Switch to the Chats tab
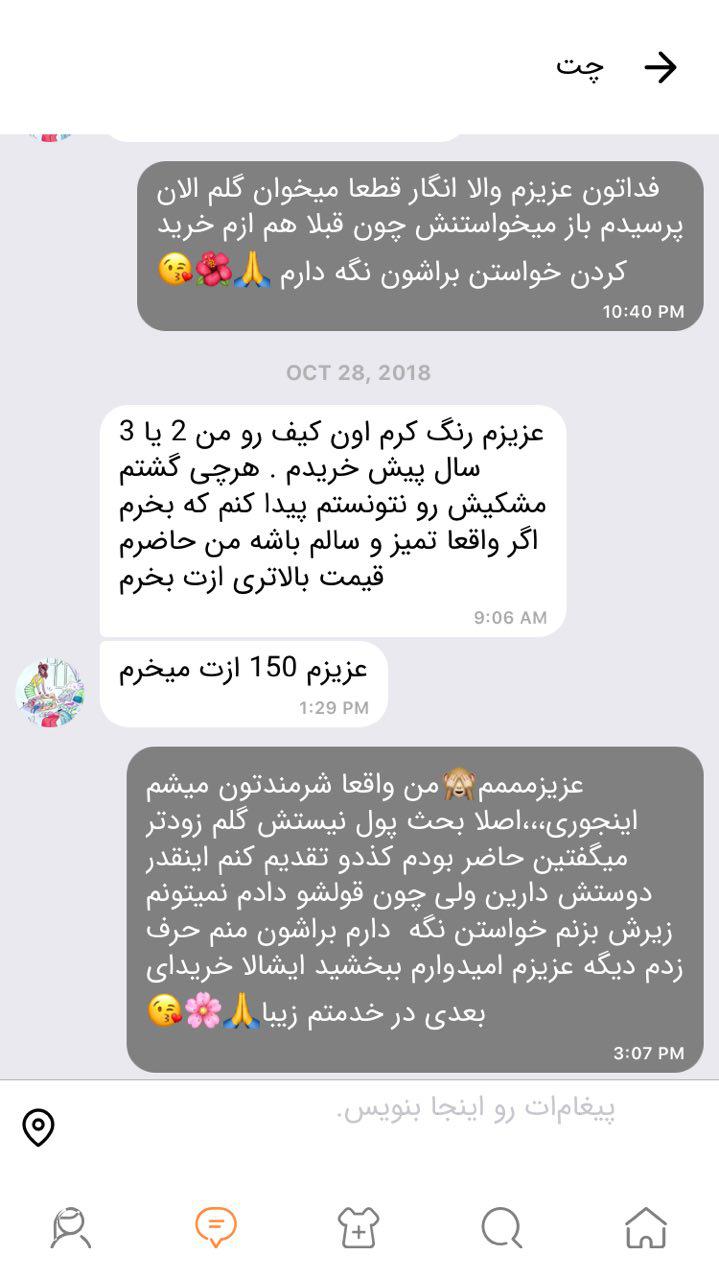 pos(215,1226)
